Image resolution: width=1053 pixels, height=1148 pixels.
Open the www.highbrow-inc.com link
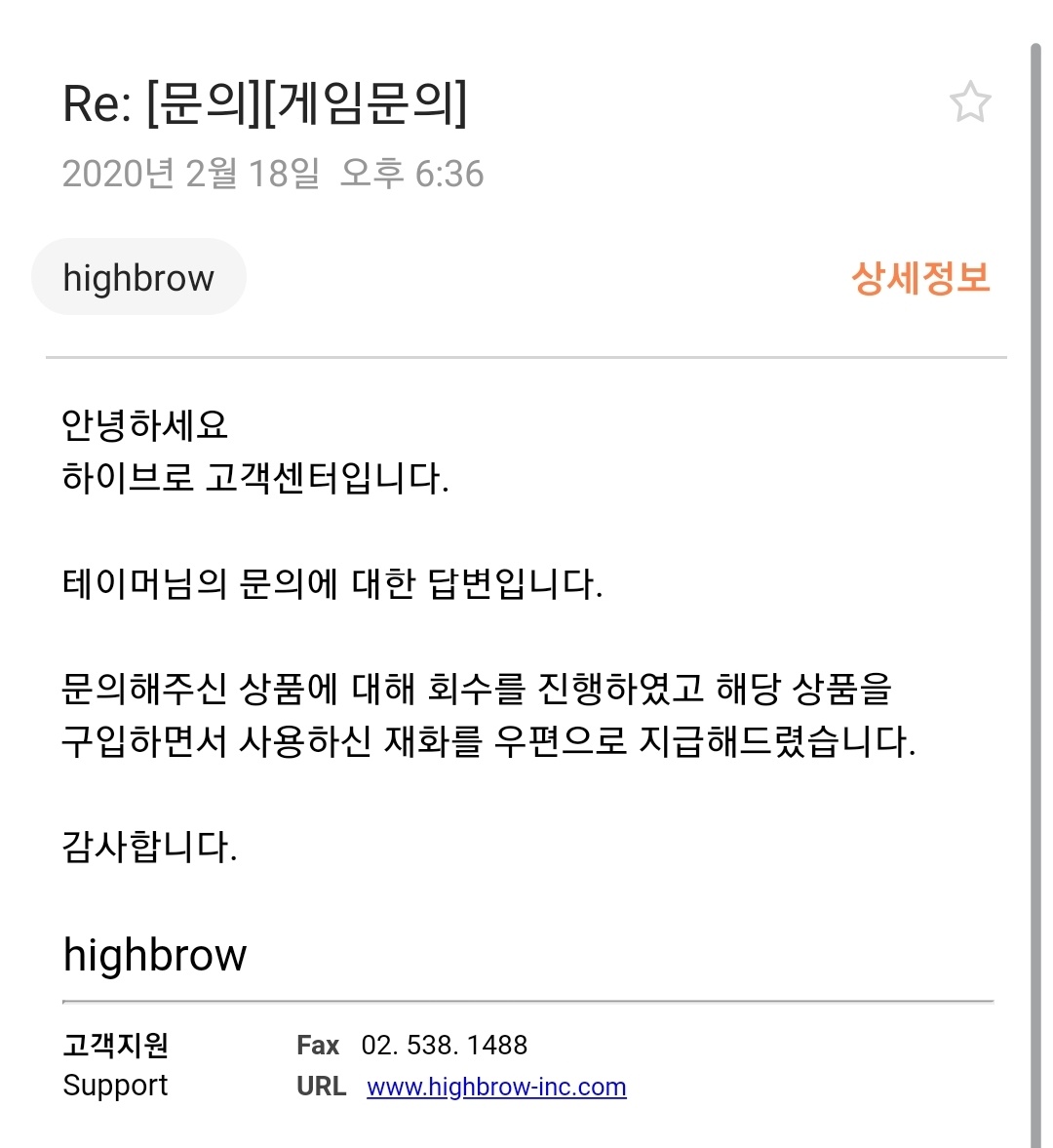(496, 1087)
